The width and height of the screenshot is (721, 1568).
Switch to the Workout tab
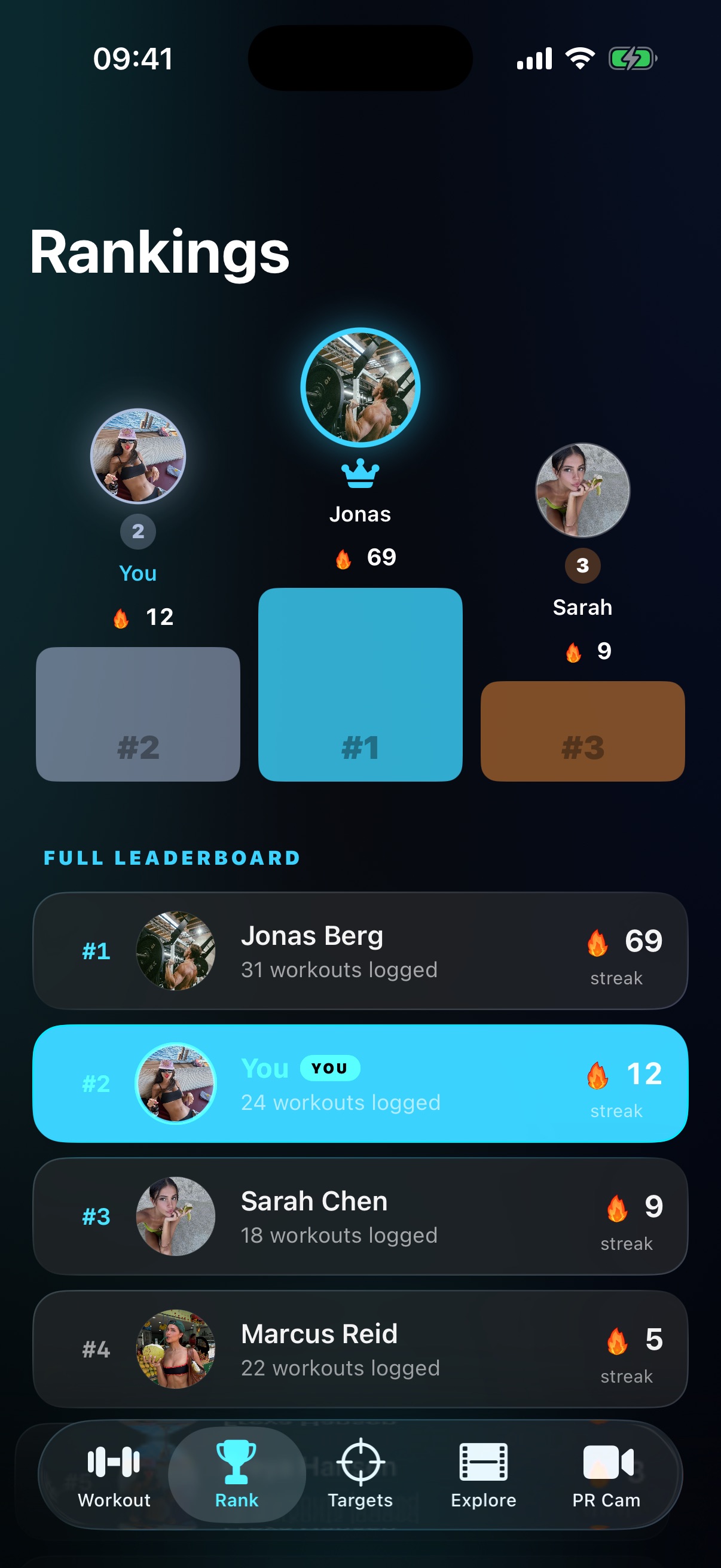(x=114, y=1475)
